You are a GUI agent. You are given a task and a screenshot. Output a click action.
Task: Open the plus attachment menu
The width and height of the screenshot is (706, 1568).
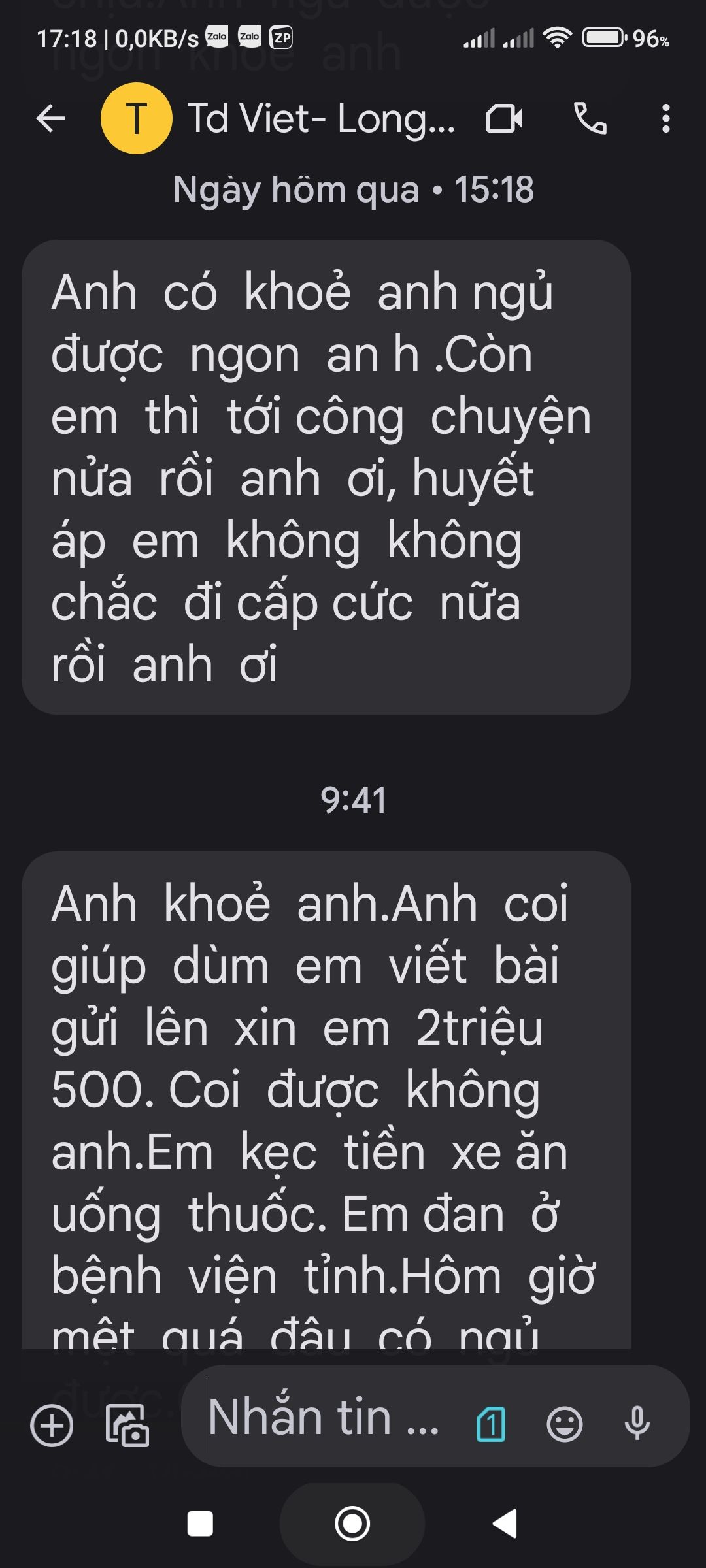point(52,1425)
